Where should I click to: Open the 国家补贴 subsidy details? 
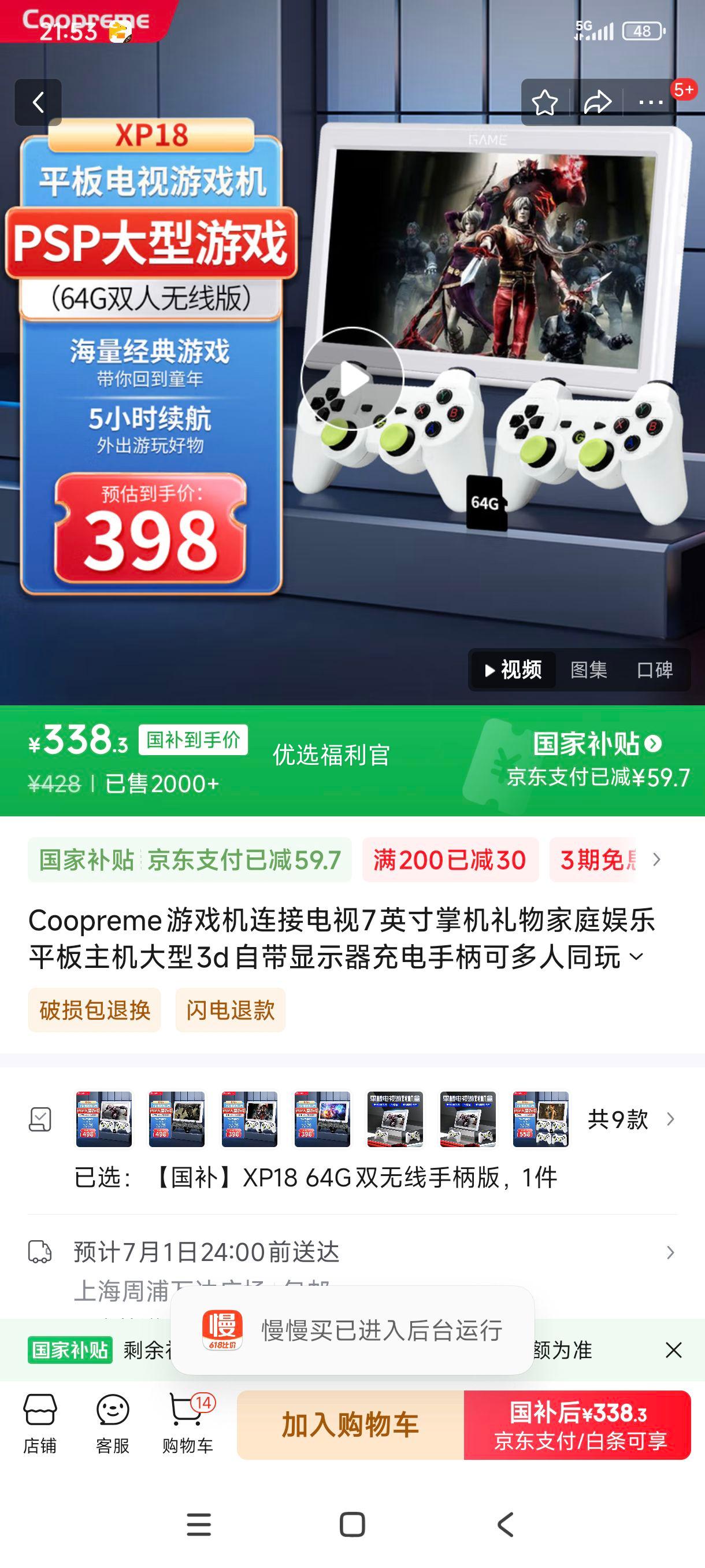[x=598, y=744]
